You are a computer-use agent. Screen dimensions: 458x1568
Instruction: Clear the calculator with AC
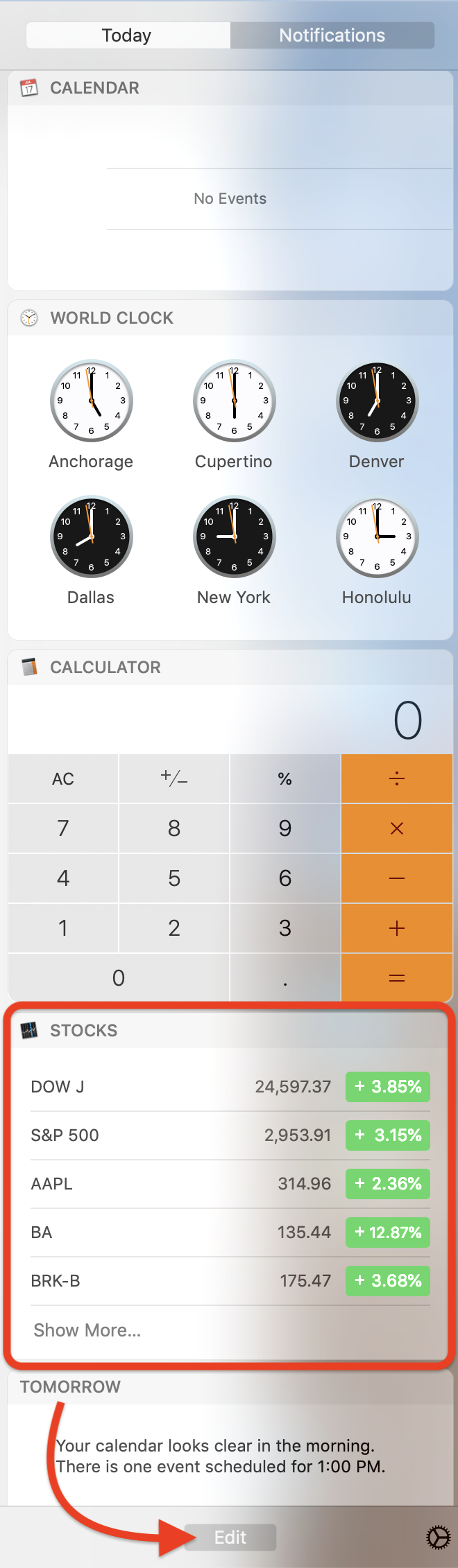click(63, 778)
